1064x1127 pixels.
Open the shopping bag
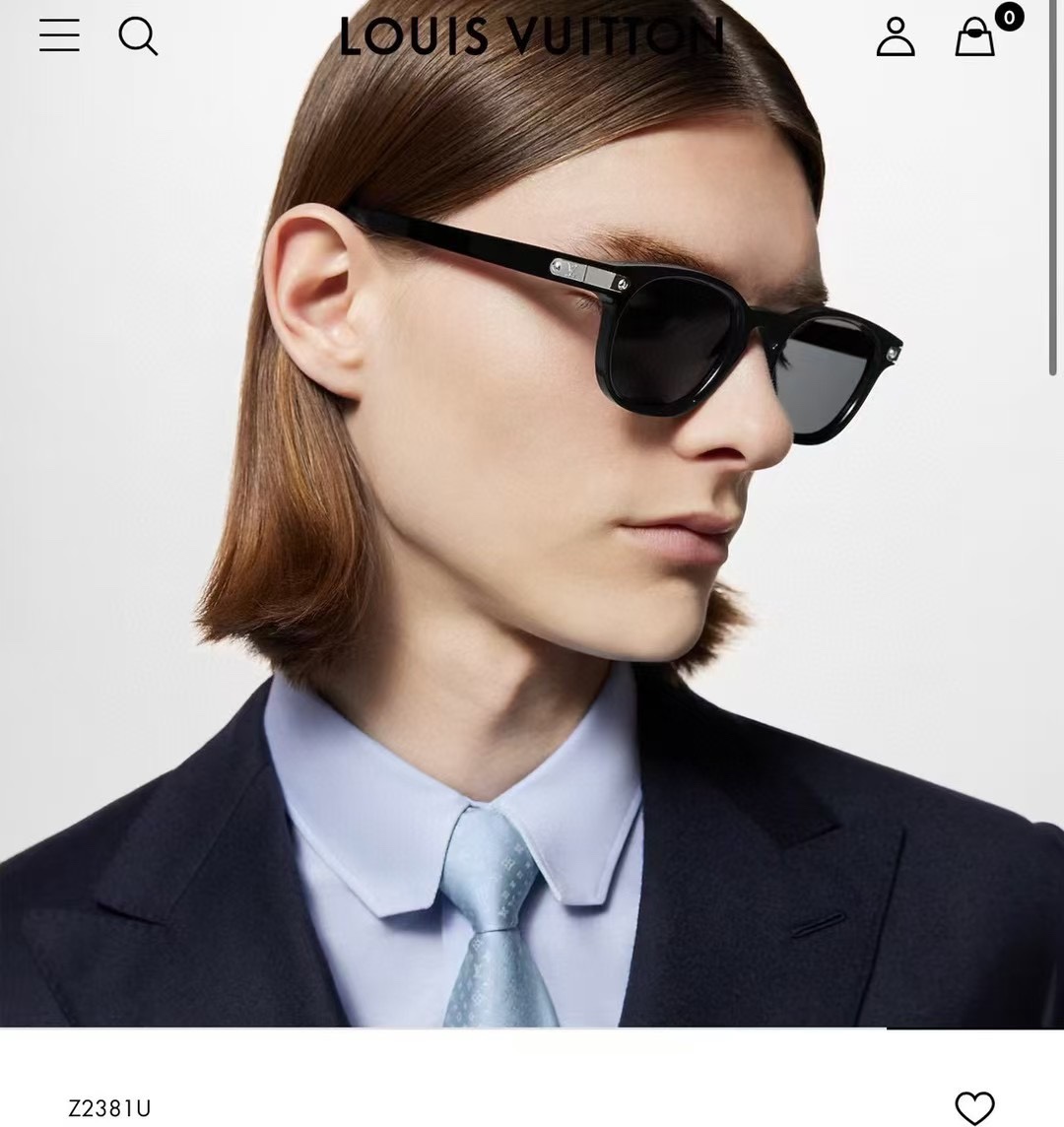(975, 36)
